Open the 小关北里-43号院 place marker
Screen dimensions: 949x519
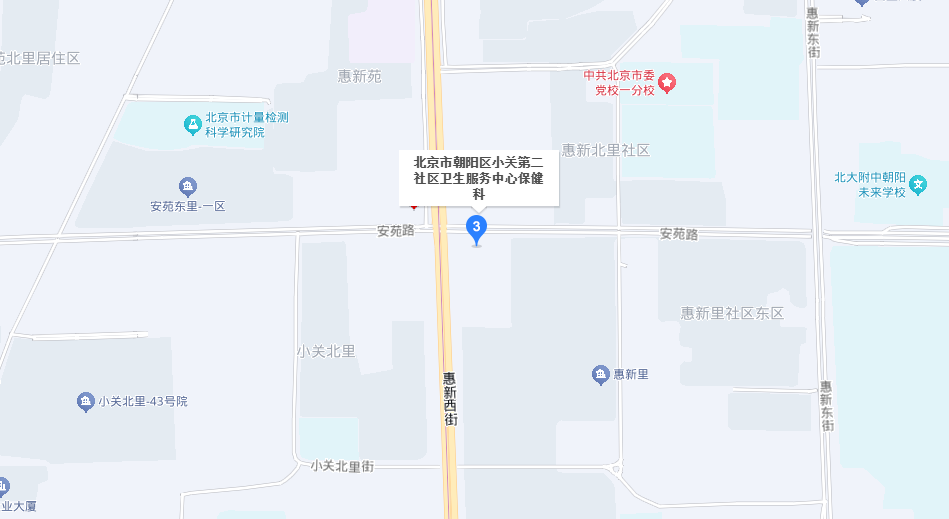coord(86,402)
